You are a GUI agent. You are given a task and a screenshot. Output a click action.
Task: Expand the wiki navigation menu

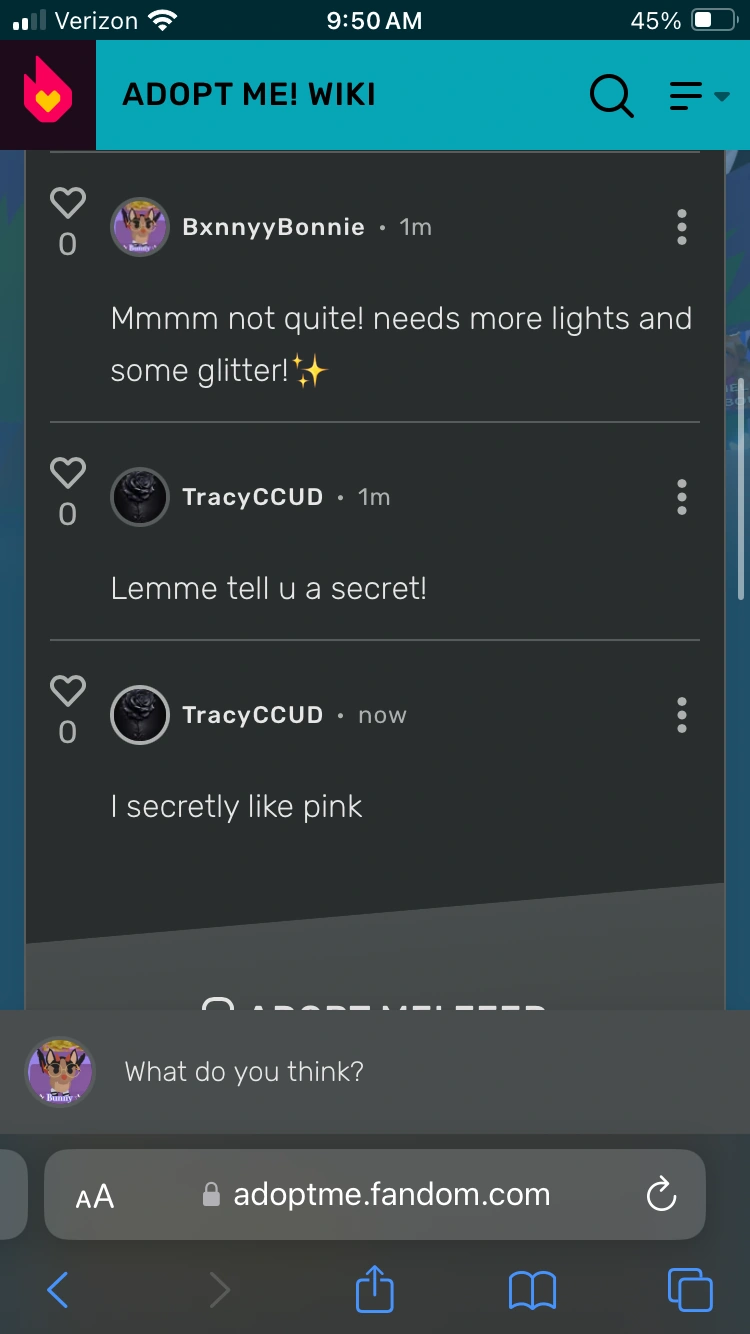[699, 96]
